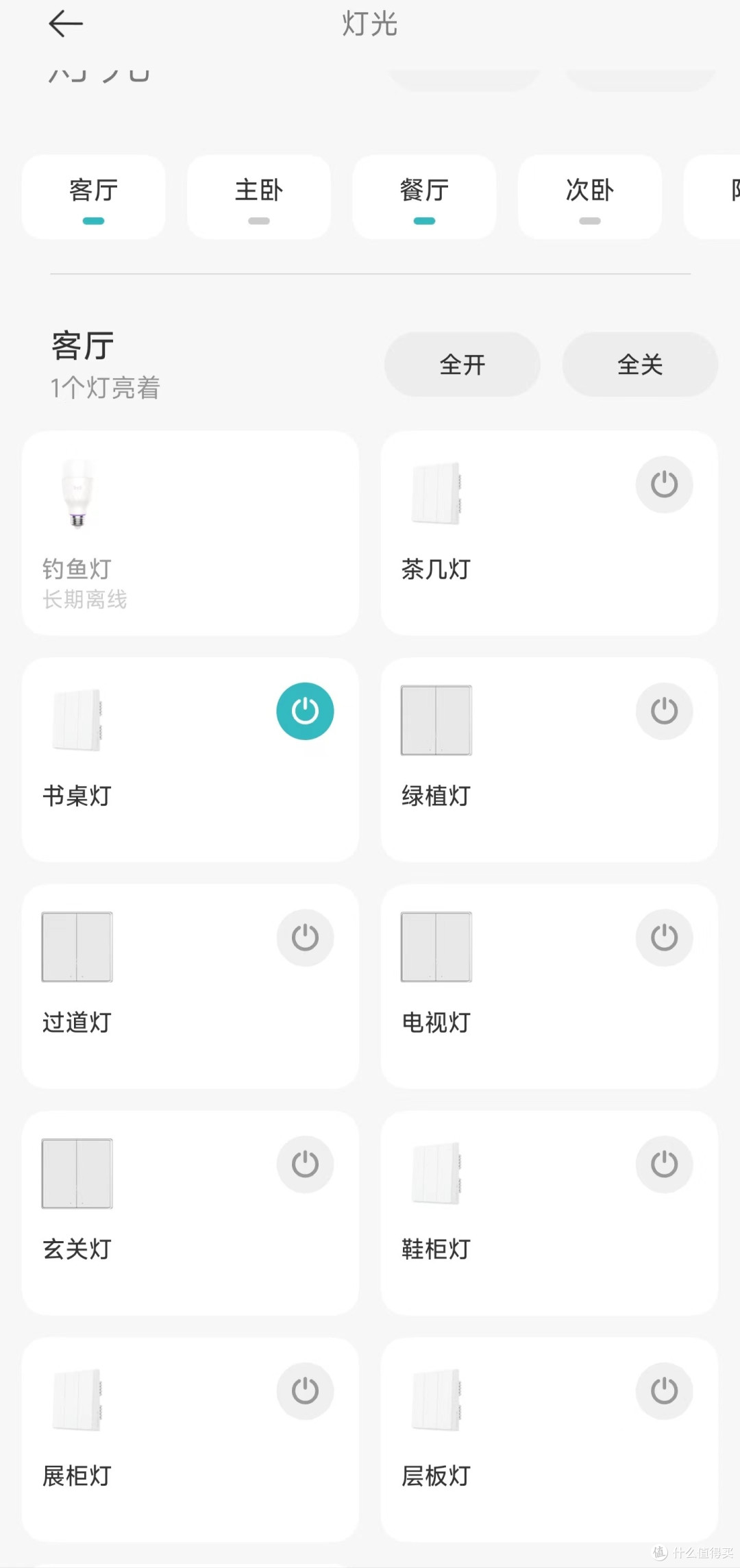Switch on the 玄关灯 power button

tap(305, 1164)
